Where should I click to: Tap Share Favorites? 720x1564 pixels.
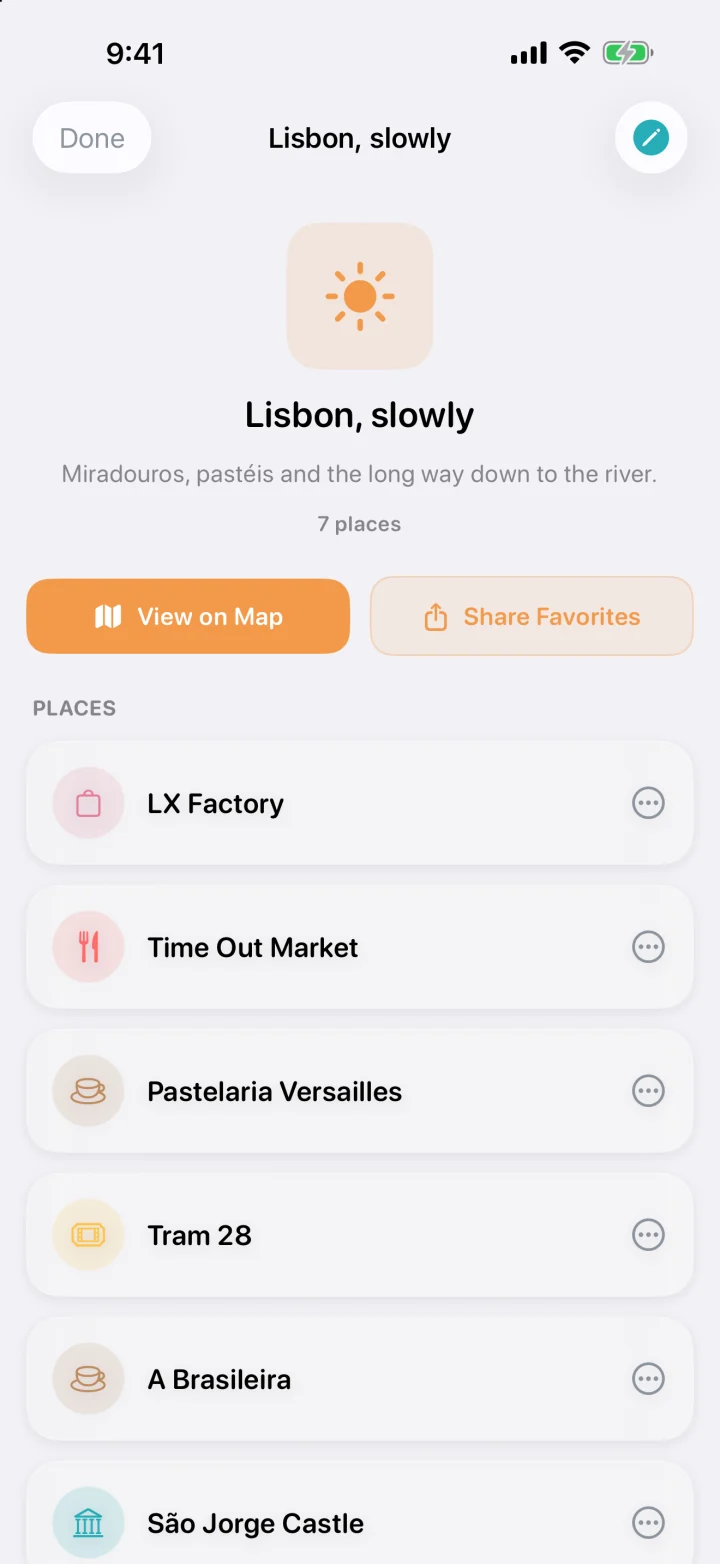[x=532, y=616]
